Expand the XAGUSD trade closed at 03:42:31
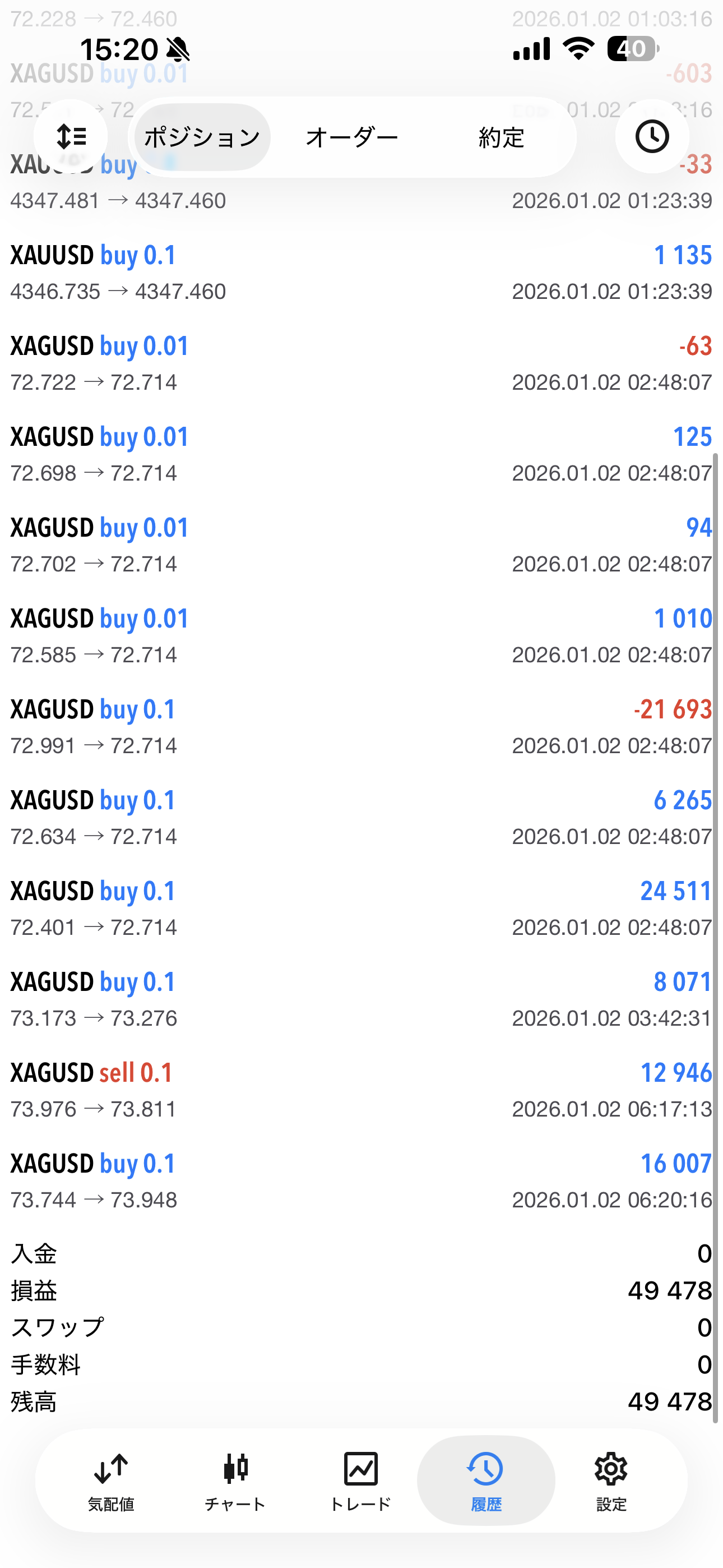This screenshot has height=1568, width=723. click(361, 999)
